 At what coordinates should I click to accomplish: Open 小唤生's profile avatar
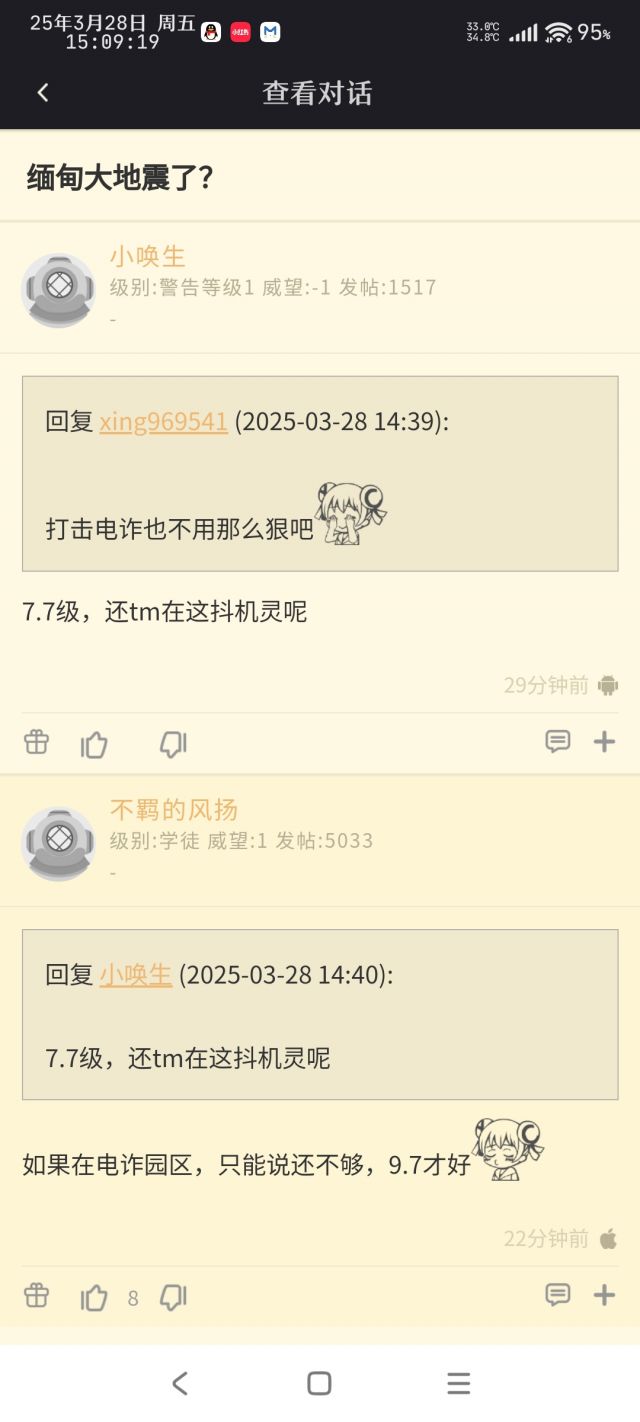coord(59,290)
